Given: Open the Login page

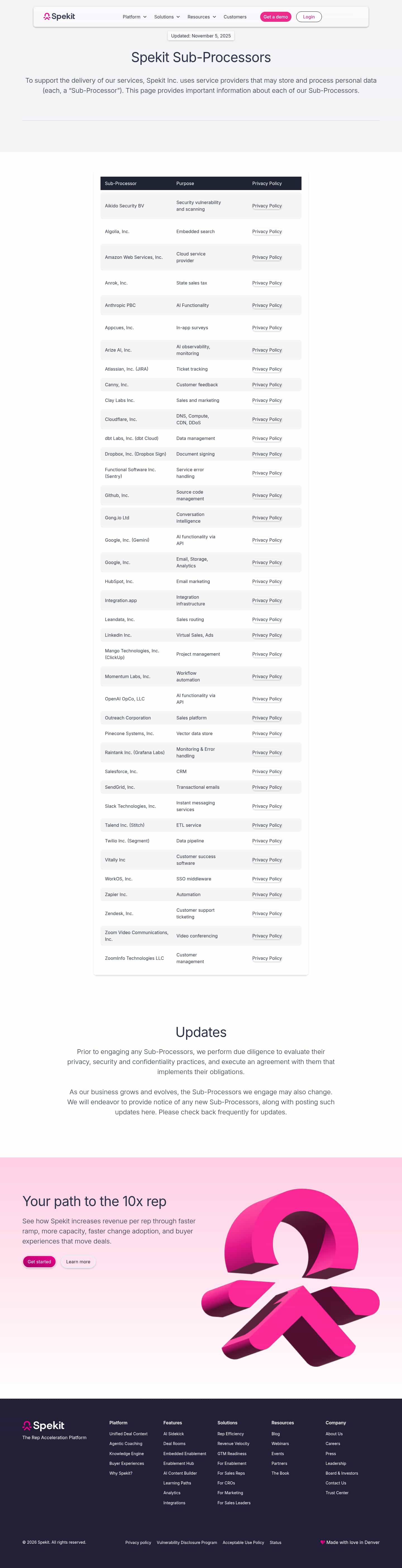Looking at the screenshot, I should click(x=309, y=17).
